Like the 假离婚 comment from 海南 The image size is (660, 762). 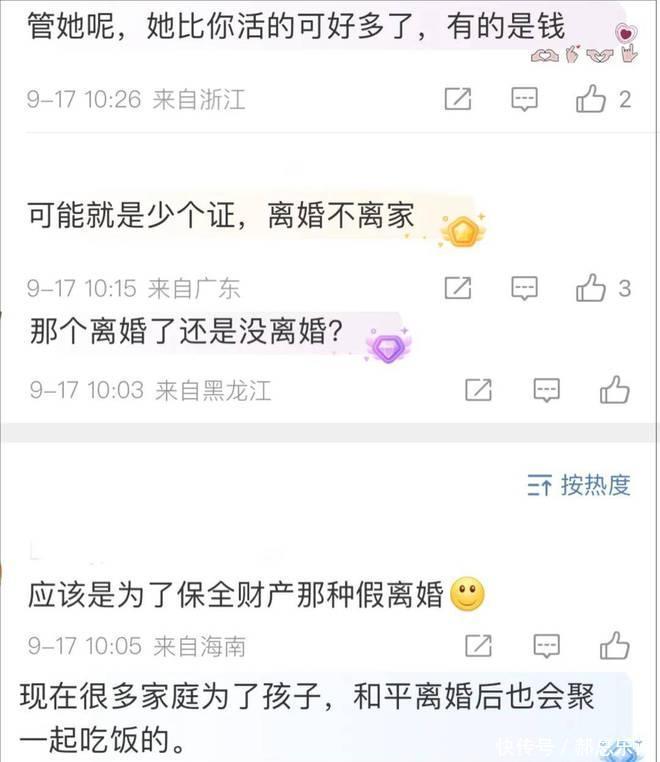click(614, 645)
